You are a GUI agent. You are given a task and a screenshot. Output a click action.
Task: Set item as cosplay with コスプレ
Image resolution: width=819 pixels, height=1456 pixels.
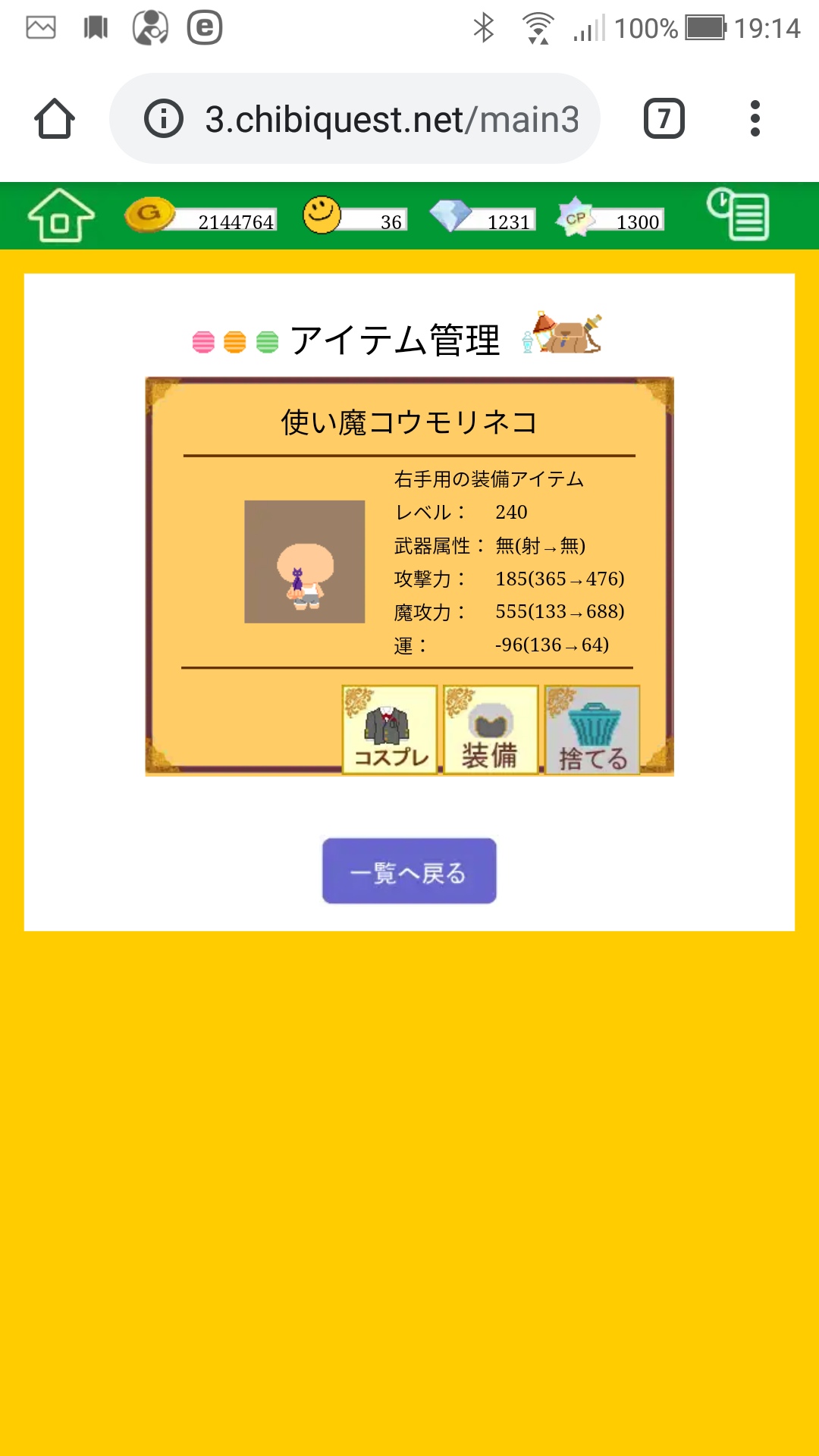(390, 730)
